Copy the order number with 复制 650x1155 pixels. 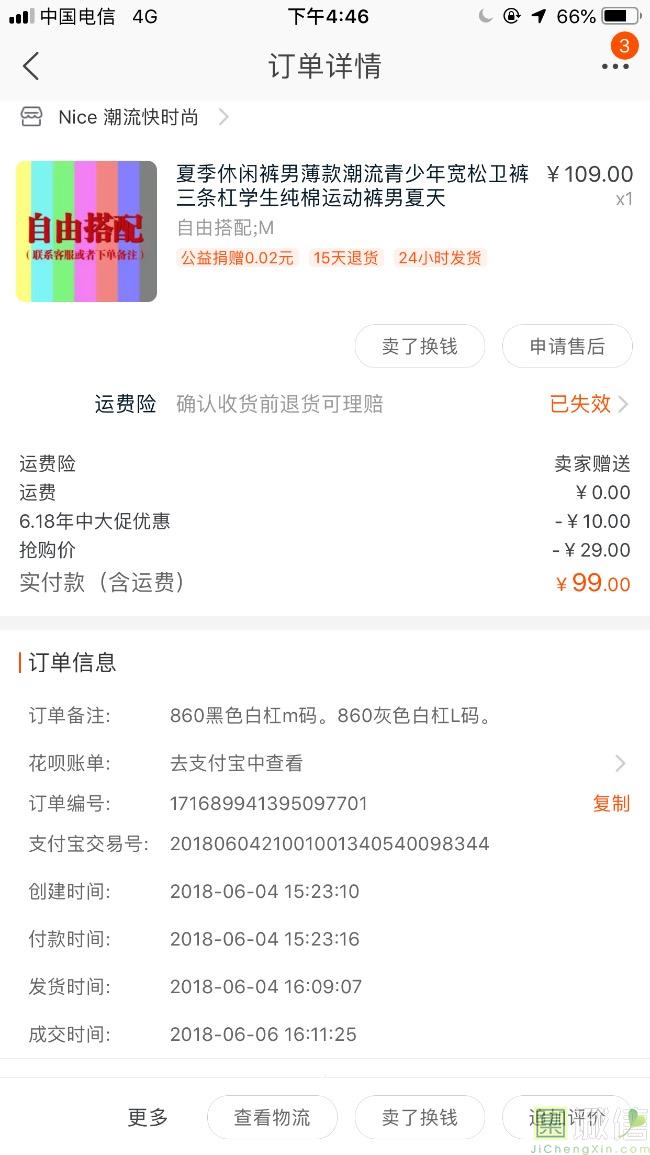pyautogui.click(x=612, y=803)
